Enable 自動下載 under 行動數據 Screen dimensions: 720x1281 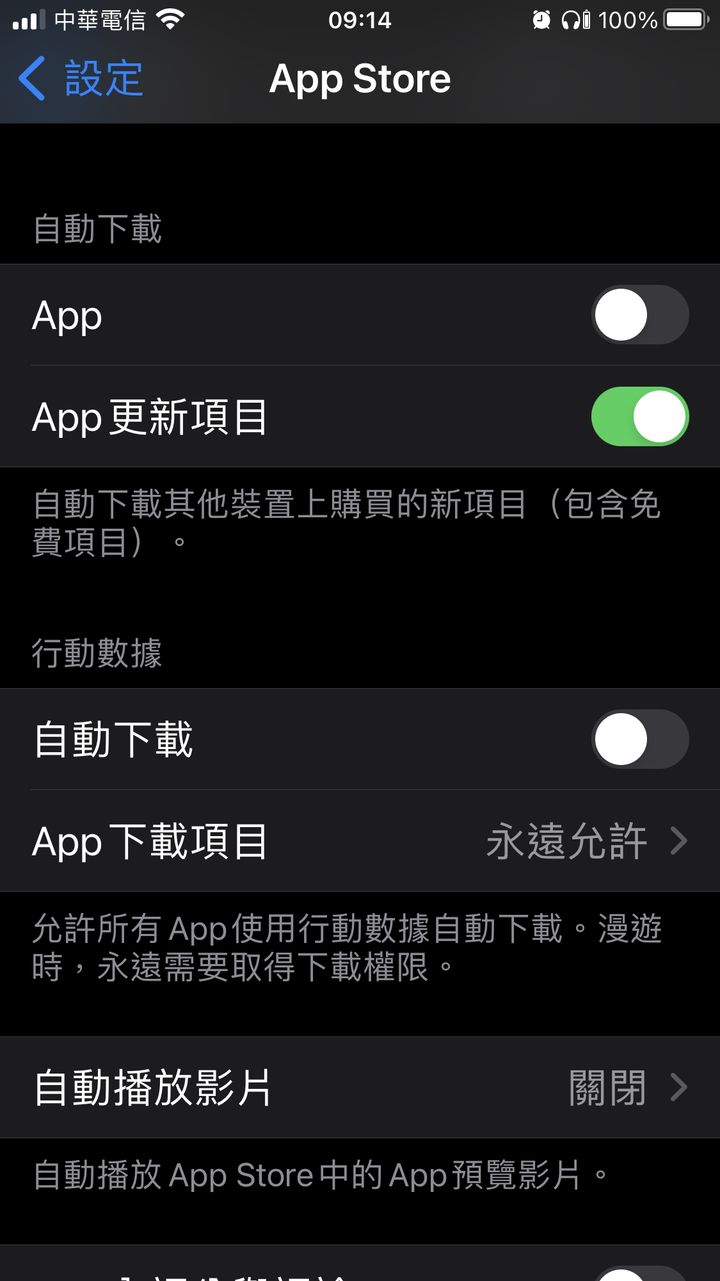click(640, 740)
